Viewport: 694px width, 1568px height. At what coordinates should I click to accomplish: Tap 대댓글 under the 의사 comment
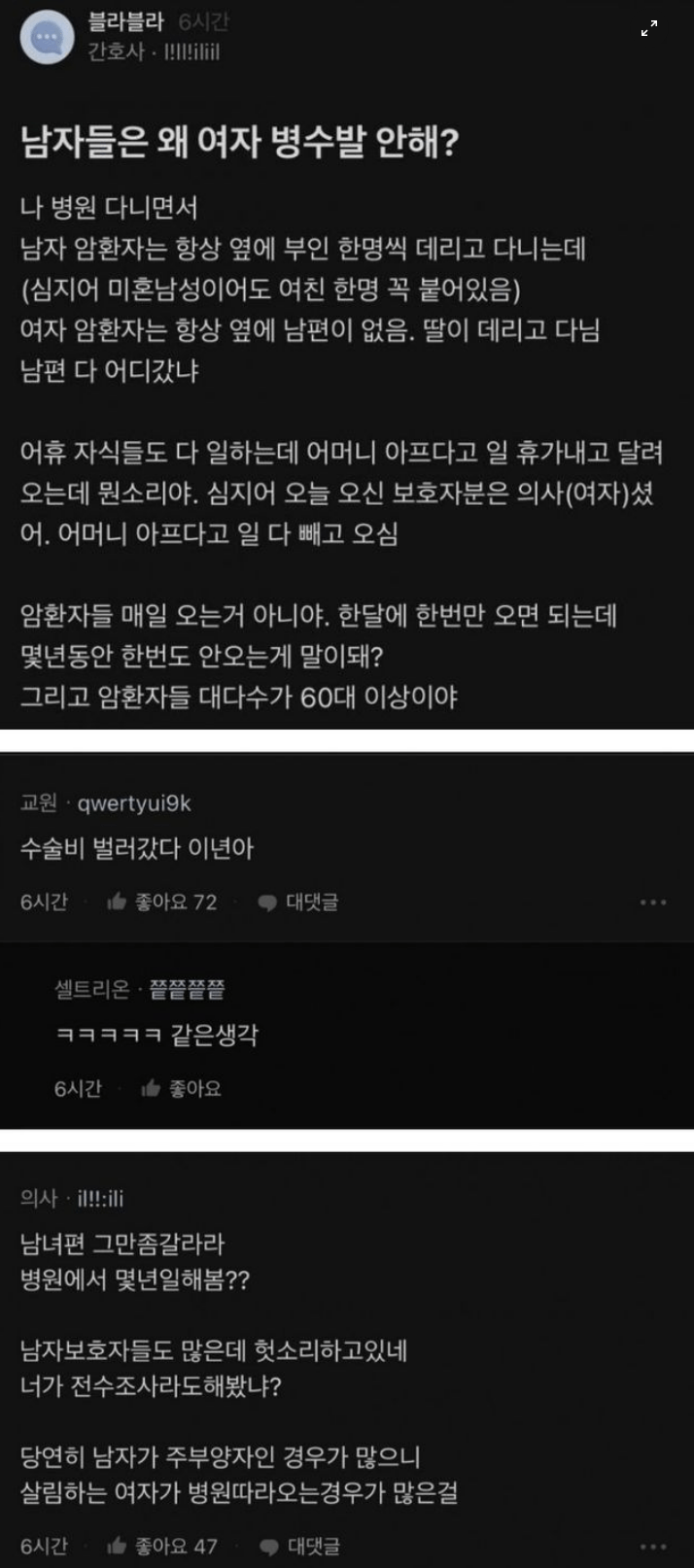point(299,1546)
